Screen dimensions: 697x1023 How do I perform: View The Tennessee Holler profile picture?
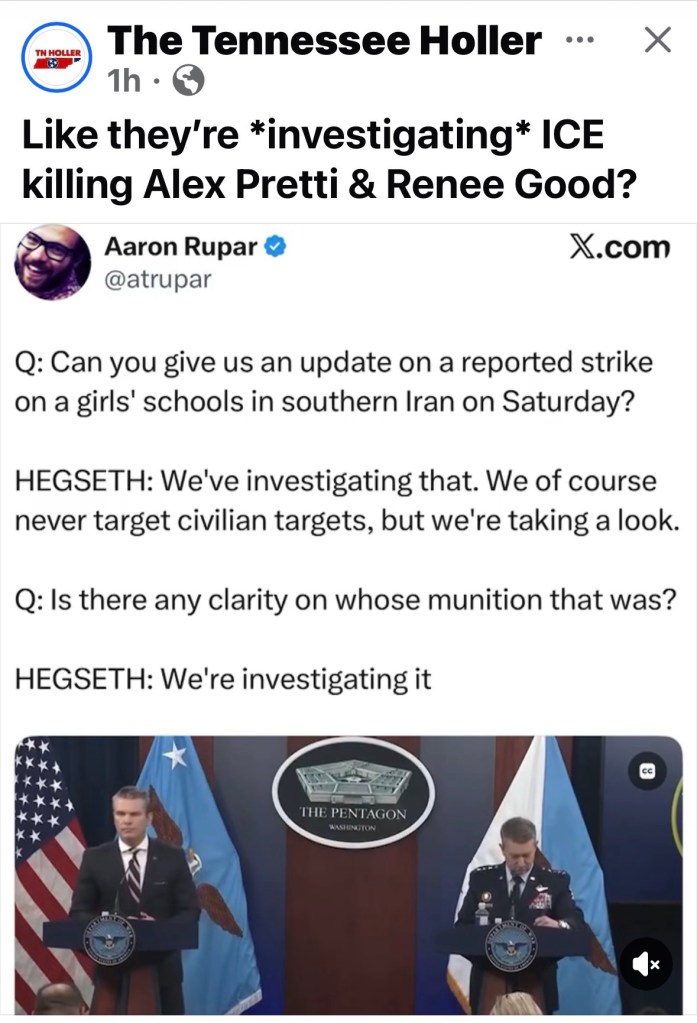click(57, 57)
